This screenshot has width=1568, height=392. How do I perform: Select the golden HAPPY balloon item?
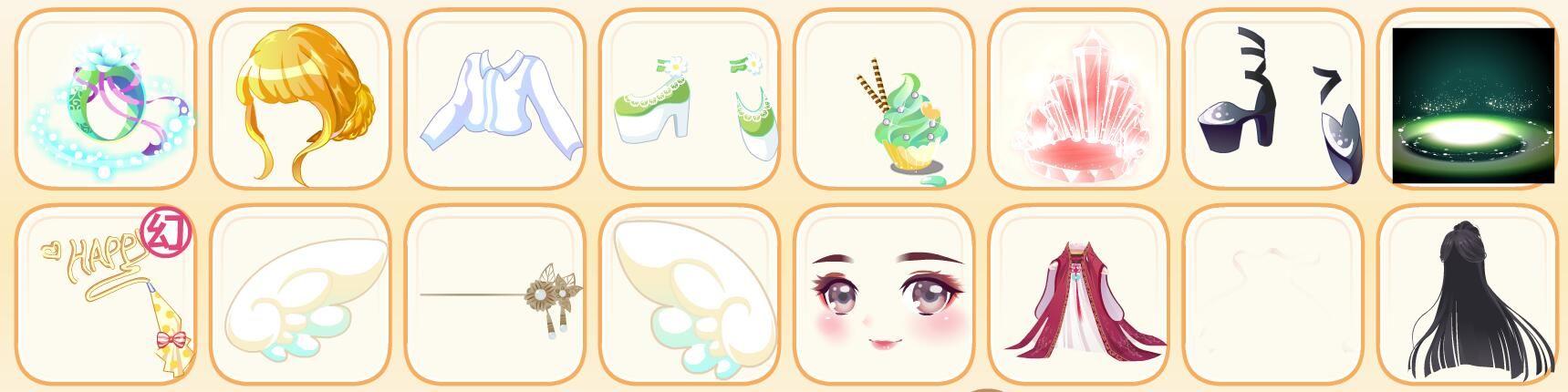point(106,294)
